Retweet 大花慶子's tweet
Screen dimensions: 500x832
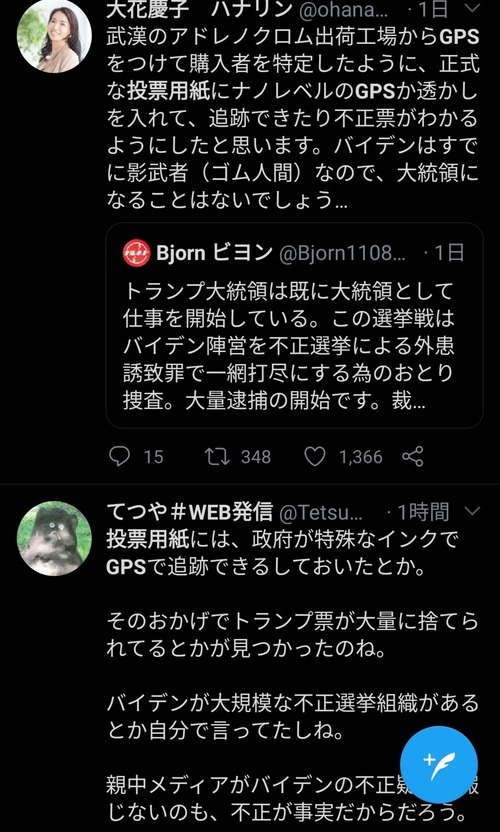(217, 456)
